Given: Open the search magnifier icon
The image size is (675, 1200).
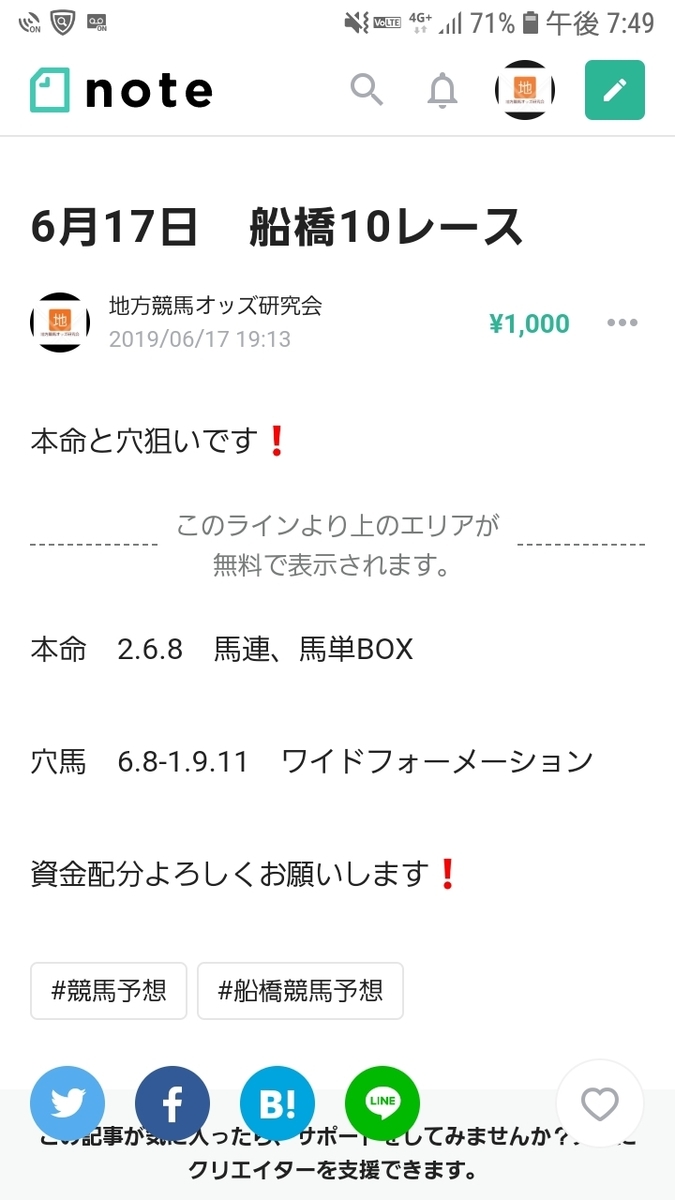Looking at the screenshot, I should pos(367,90).
